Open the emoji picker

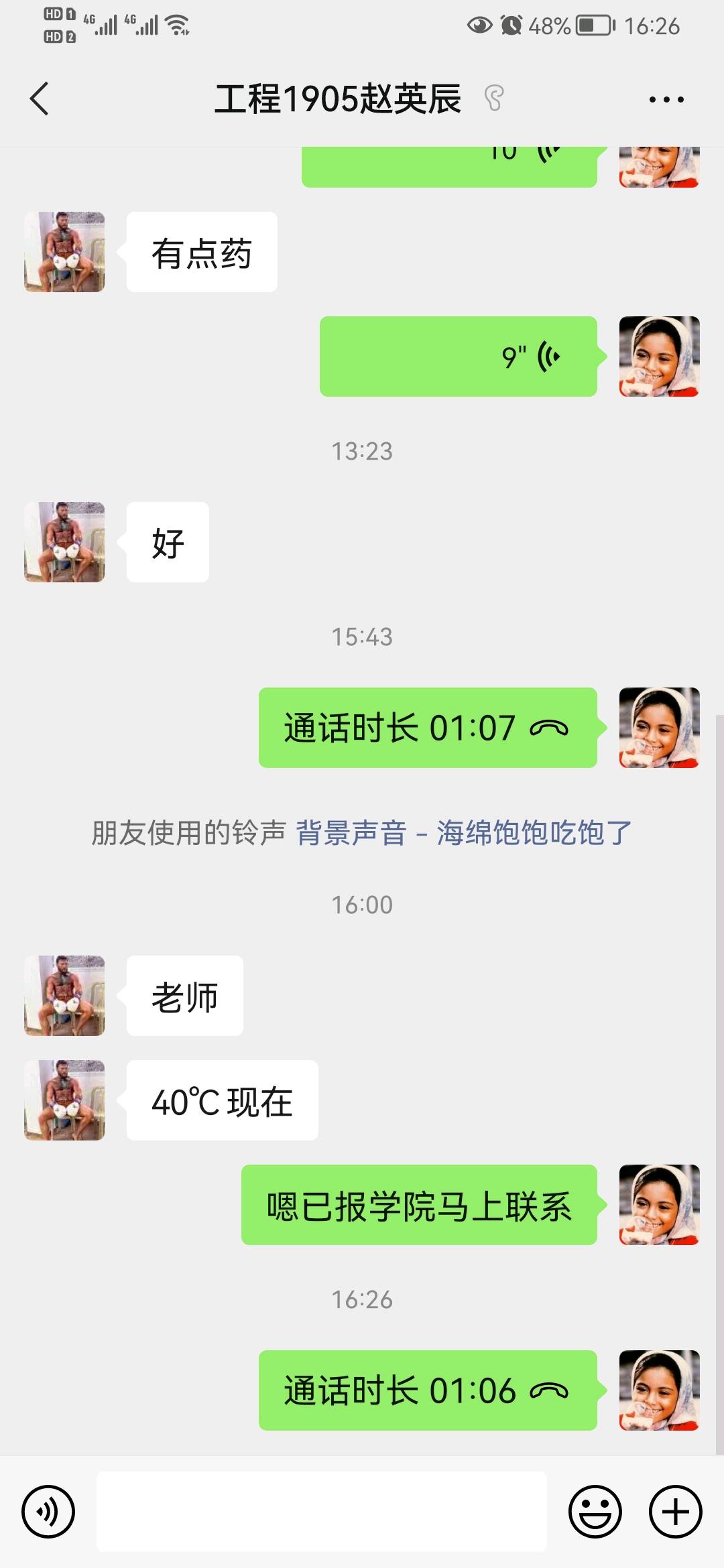[595, 1512]
